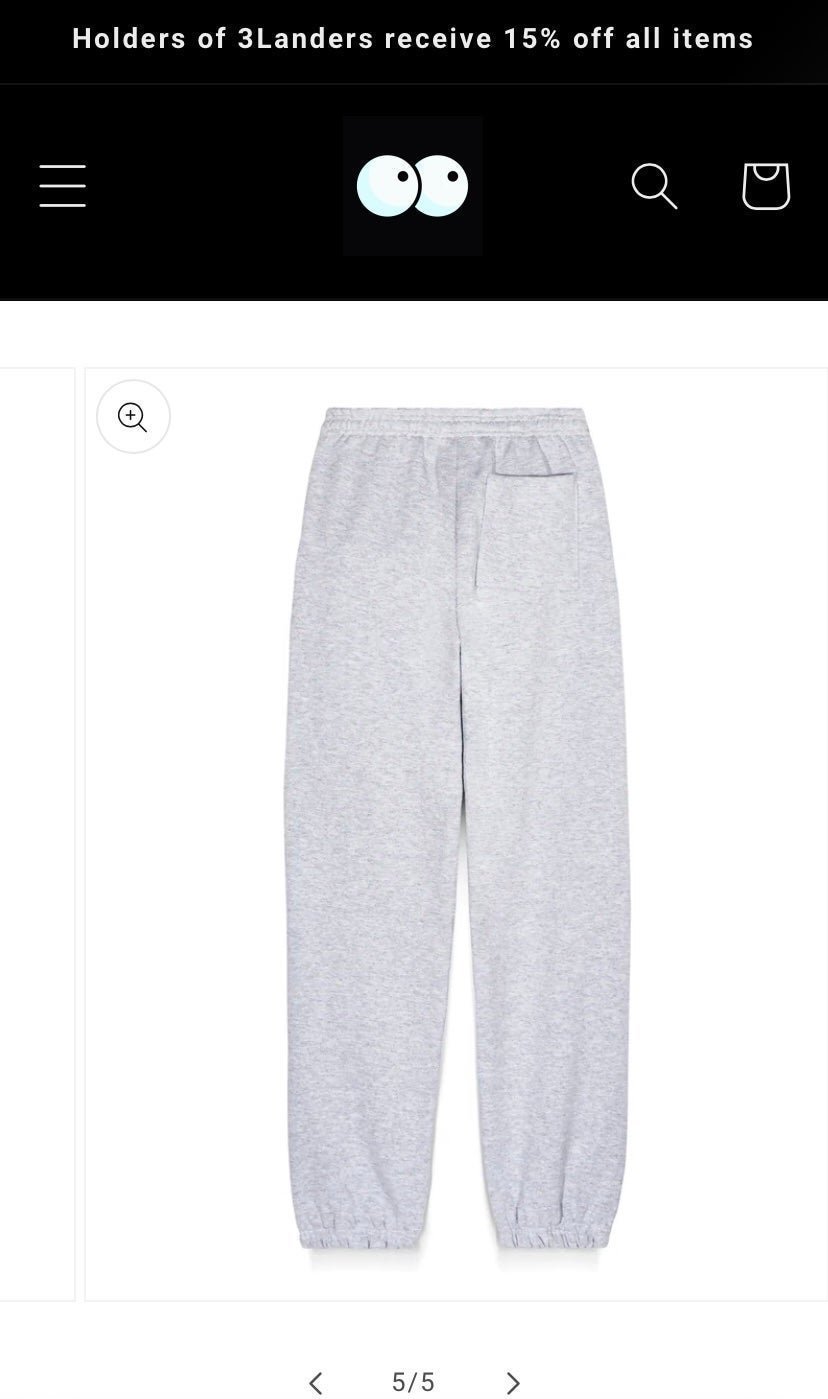Open the grey sweatpants photo fullscreen

pyautogui.click(x=457, y=834)
